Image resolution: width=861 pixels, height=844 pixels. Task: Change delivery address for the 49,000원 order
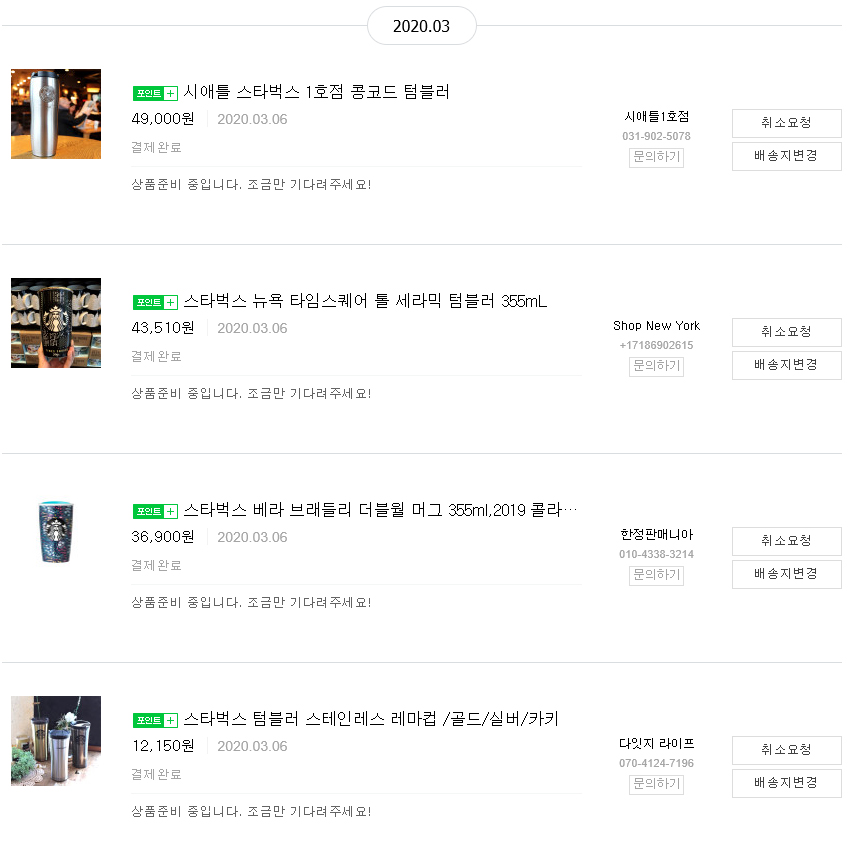click(x=786, y=156)
